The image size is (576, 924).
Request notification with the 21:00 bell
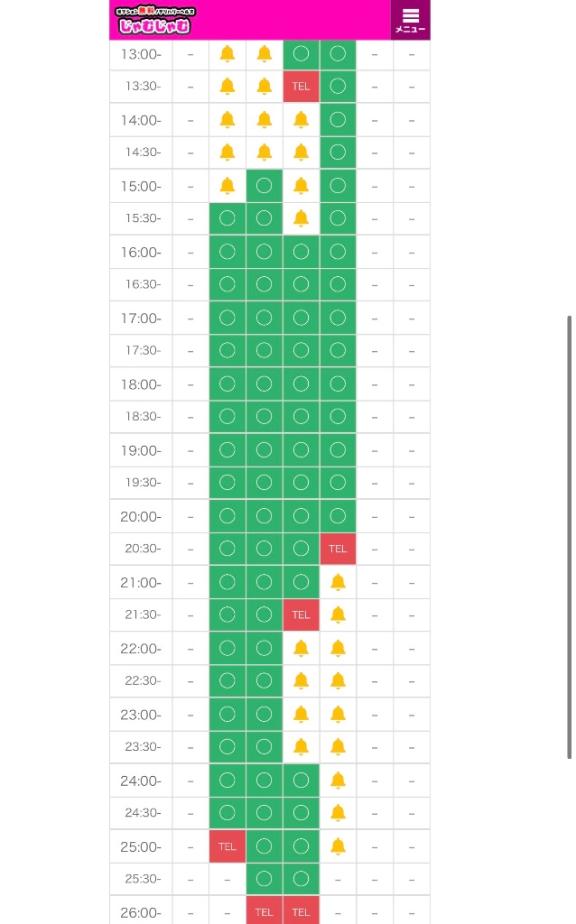tap(338, 582)
